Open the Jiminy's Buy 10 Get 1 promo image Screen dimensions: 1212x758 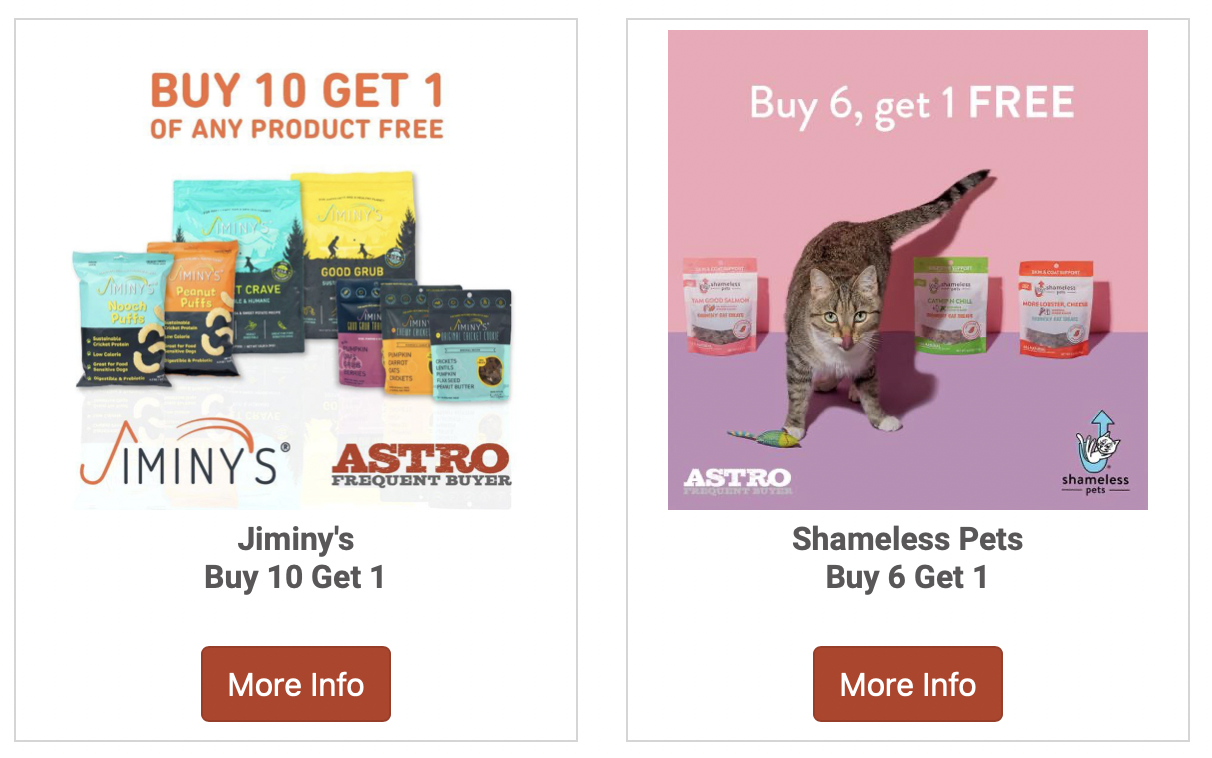click(x=296, y=270)
